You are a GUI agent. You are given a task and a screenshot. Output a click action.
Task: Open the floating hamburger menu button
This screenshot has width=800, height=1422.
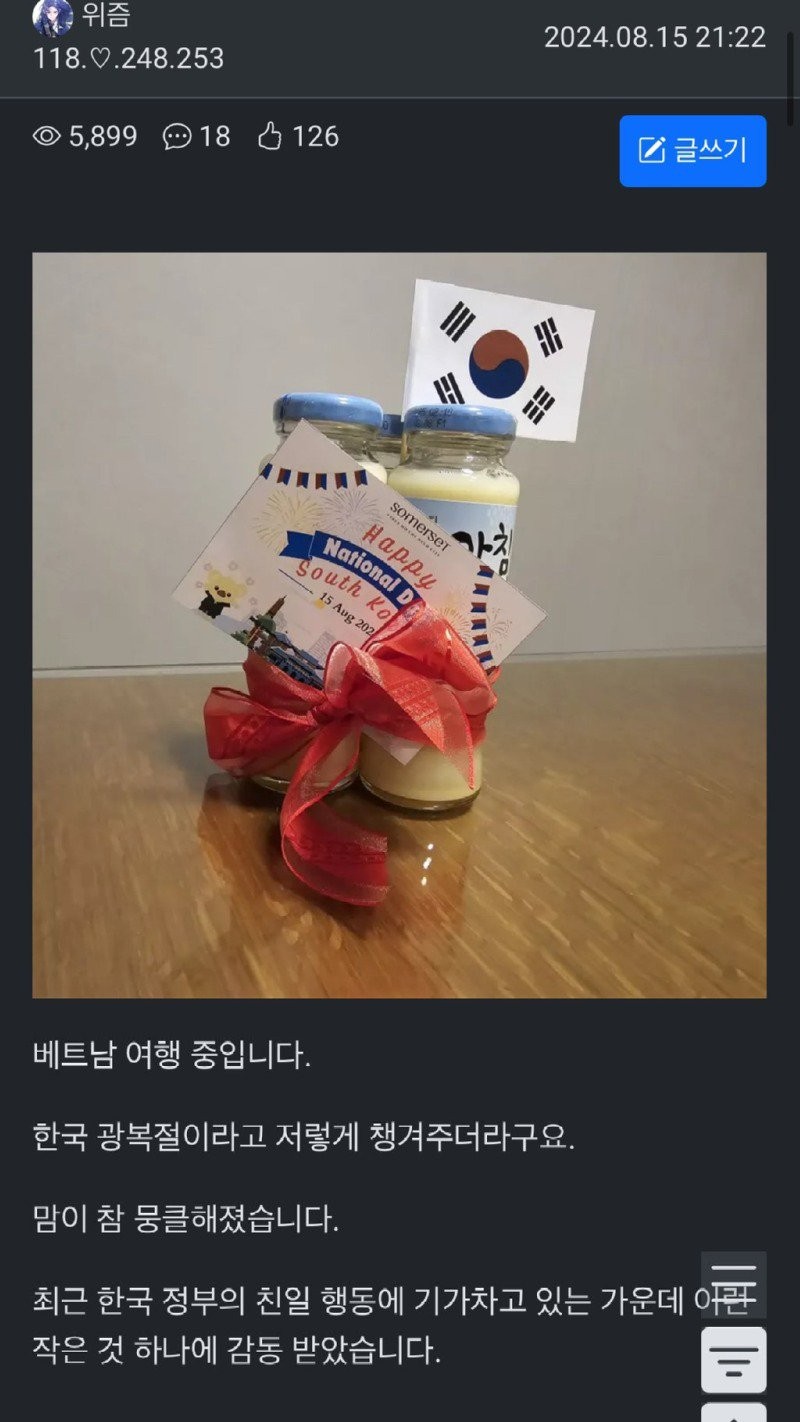click(733, 1284)
